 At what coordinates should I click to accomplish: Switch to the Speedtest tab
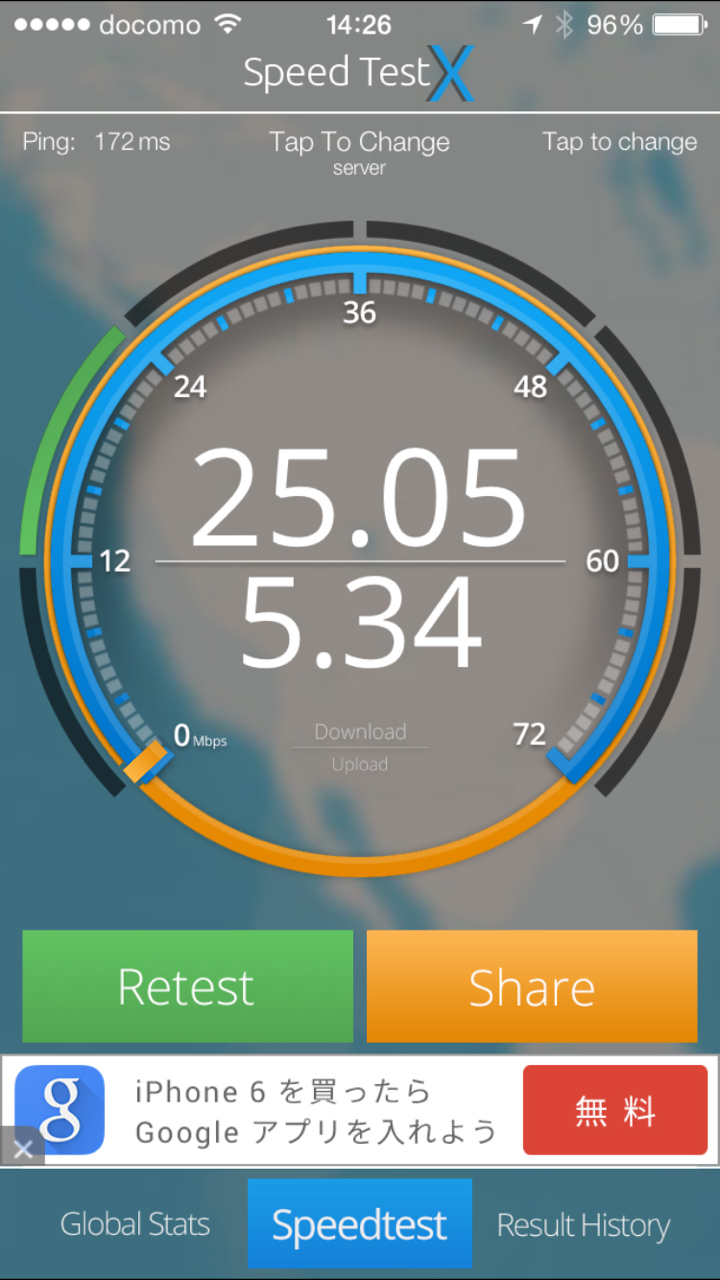[x=359, y=1224]
